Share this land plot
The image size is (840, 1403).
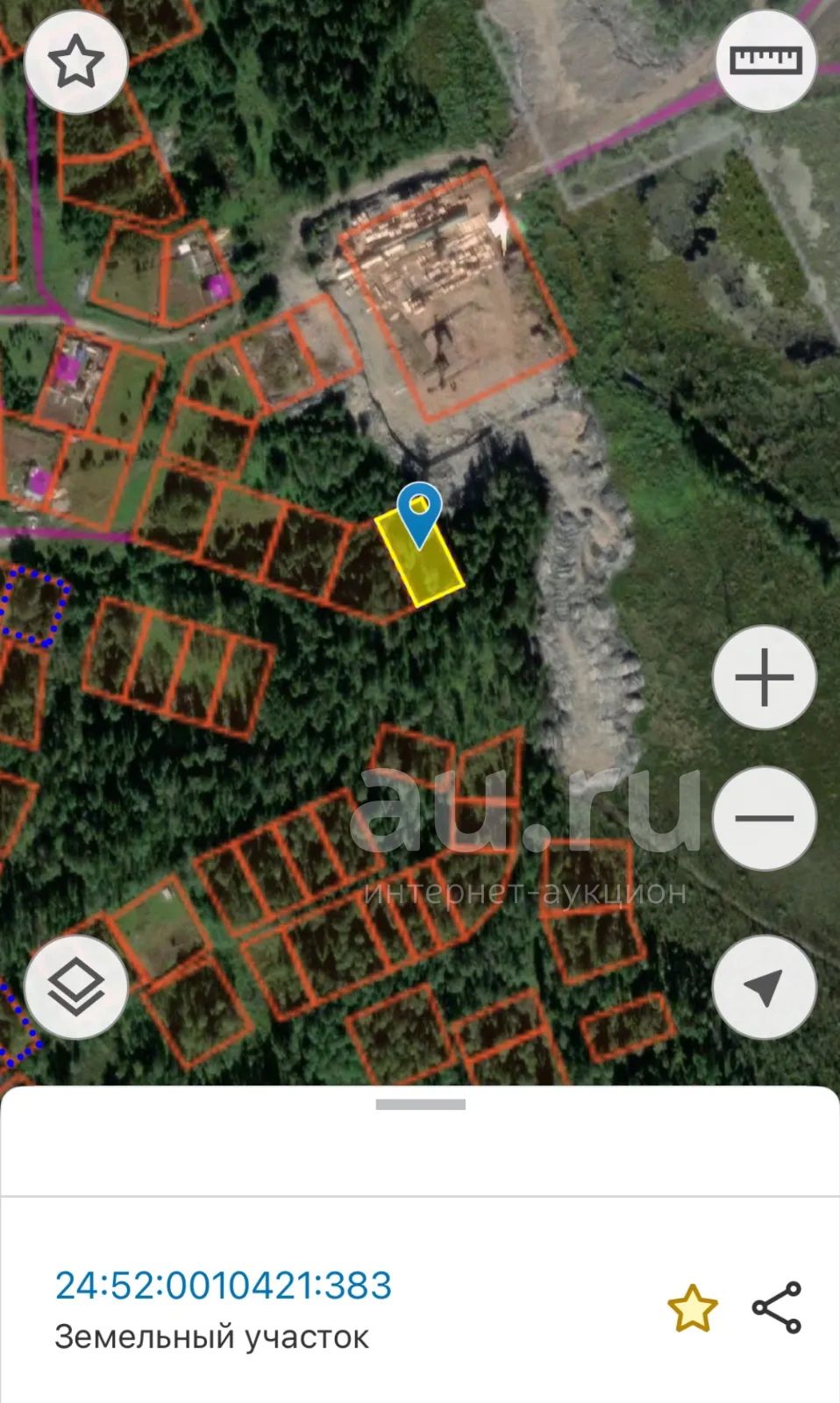point(777,1307)
